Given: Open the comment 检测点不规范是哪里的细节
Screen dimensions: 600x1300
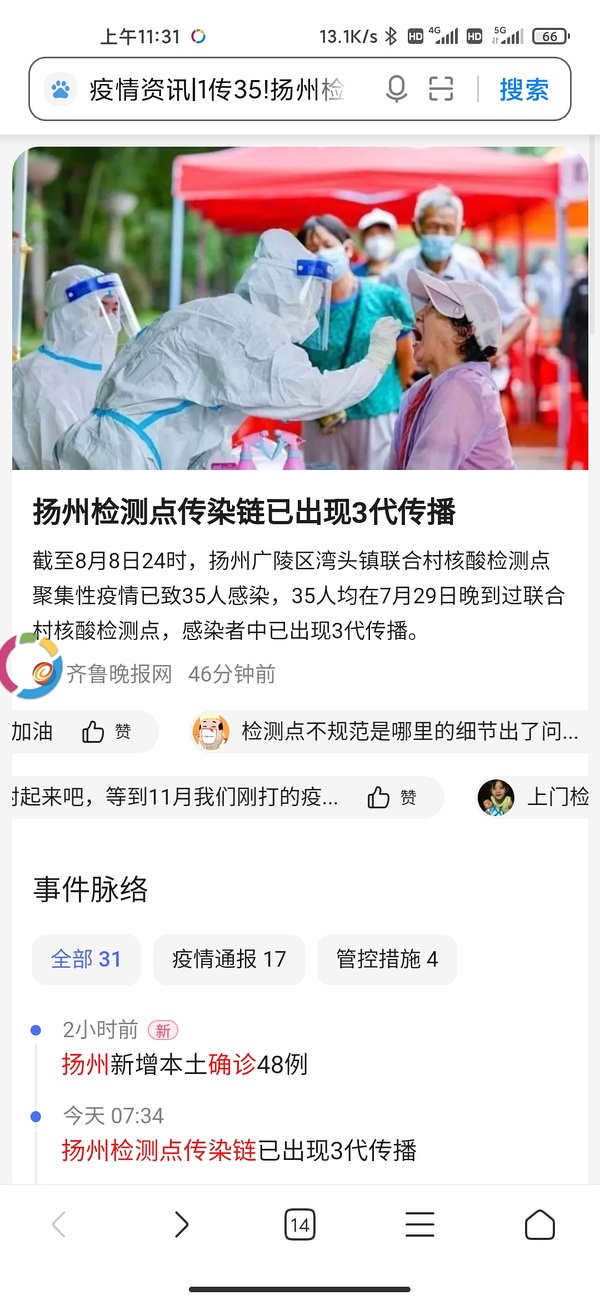Looking at the screenshot, I should (x=408, y=732).
